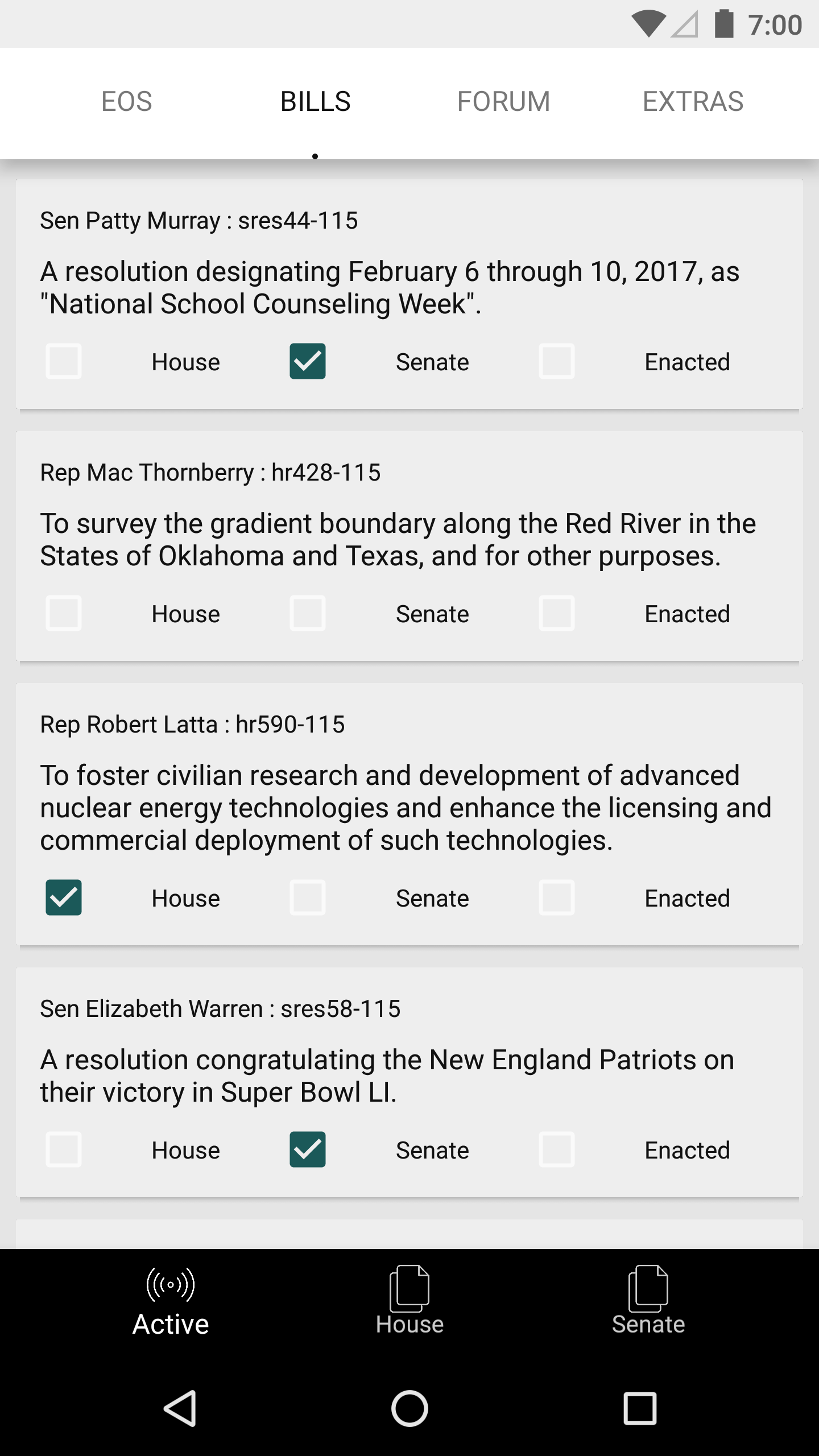Switch to House bills in bottom bar
The height and width of the screenshot is (1456, 819).
[x=409, y=1302]
